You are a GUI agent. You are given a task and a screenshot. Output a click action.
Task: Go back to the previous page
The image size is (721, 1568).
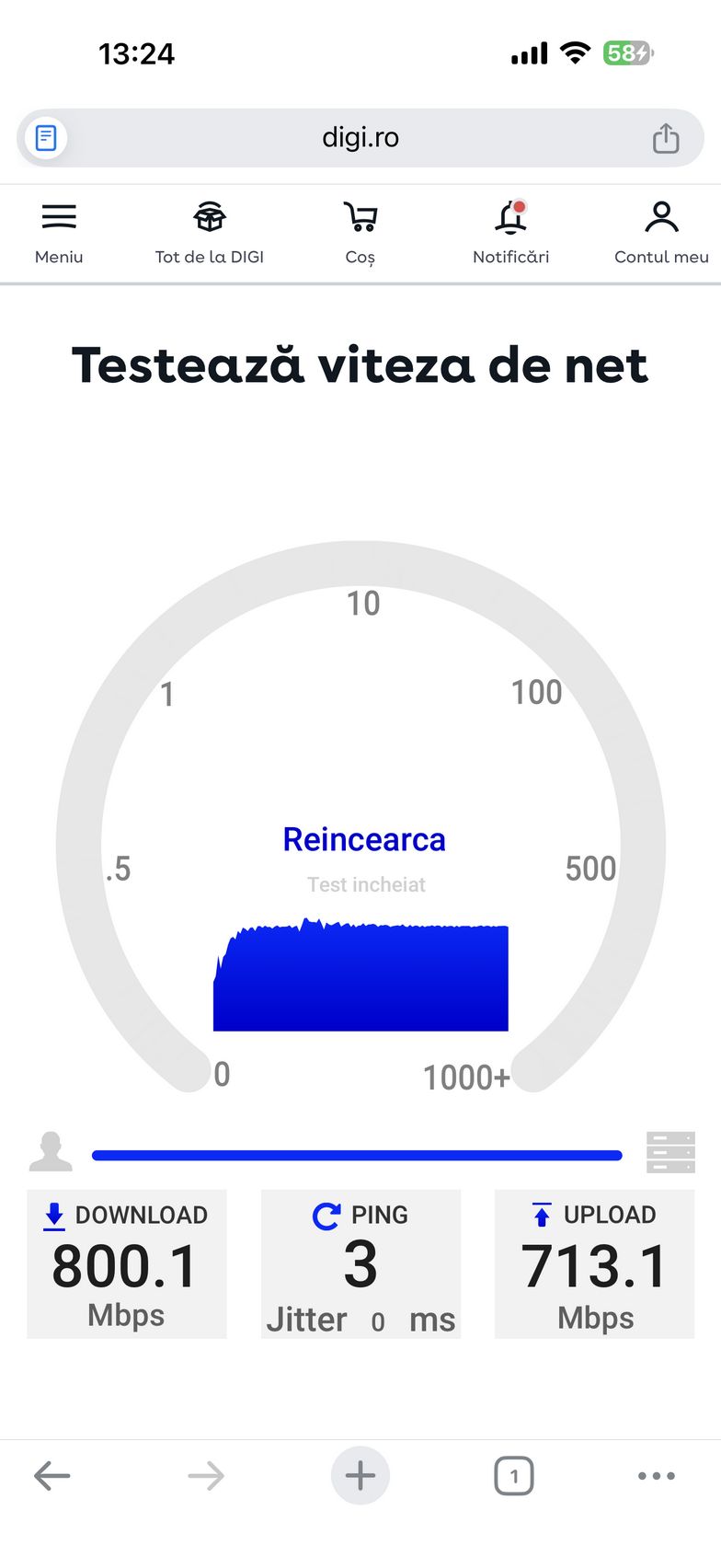coord(52,1476)
